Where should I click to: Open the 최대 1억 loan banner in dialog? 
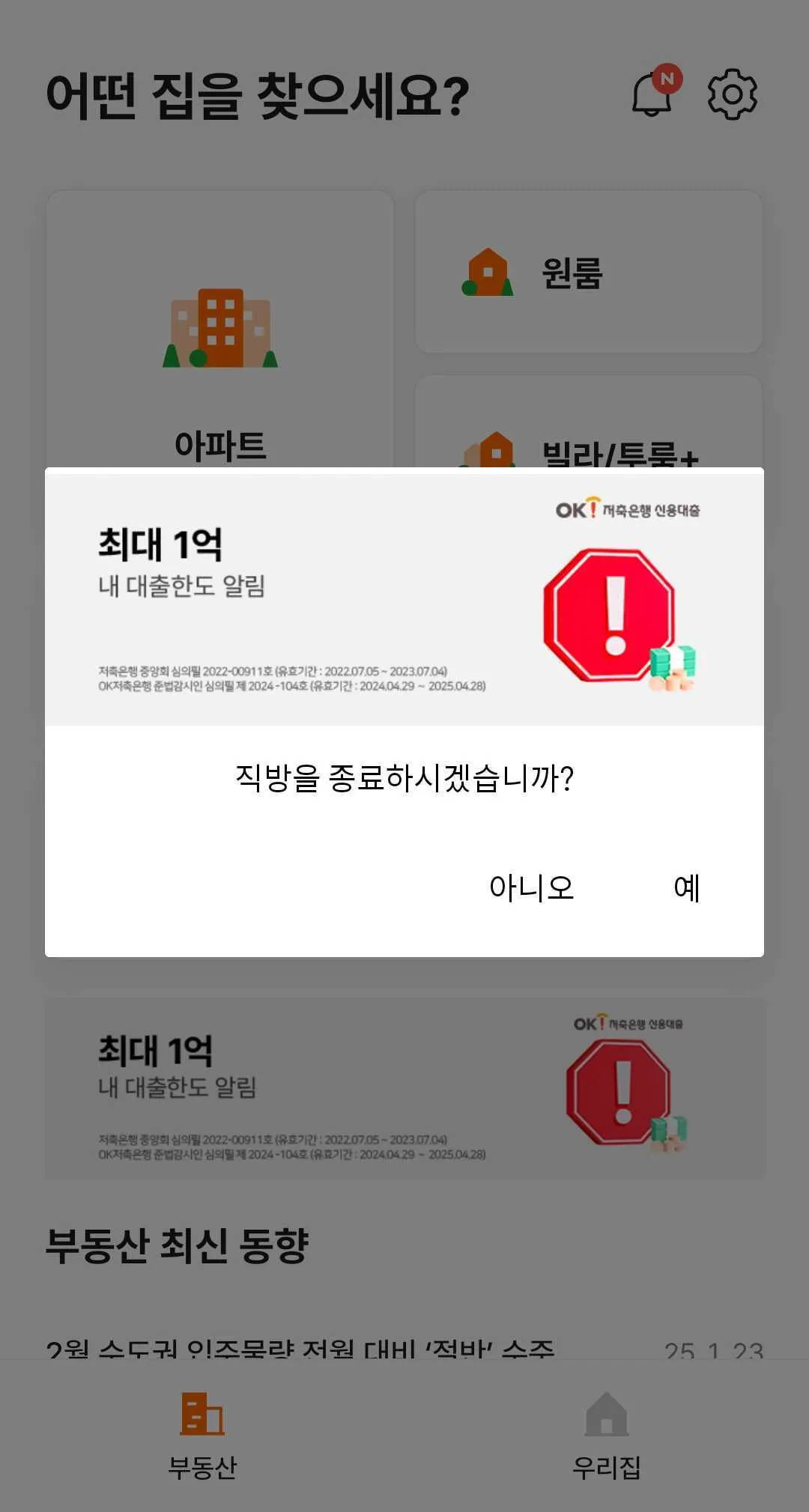[404, 598]
